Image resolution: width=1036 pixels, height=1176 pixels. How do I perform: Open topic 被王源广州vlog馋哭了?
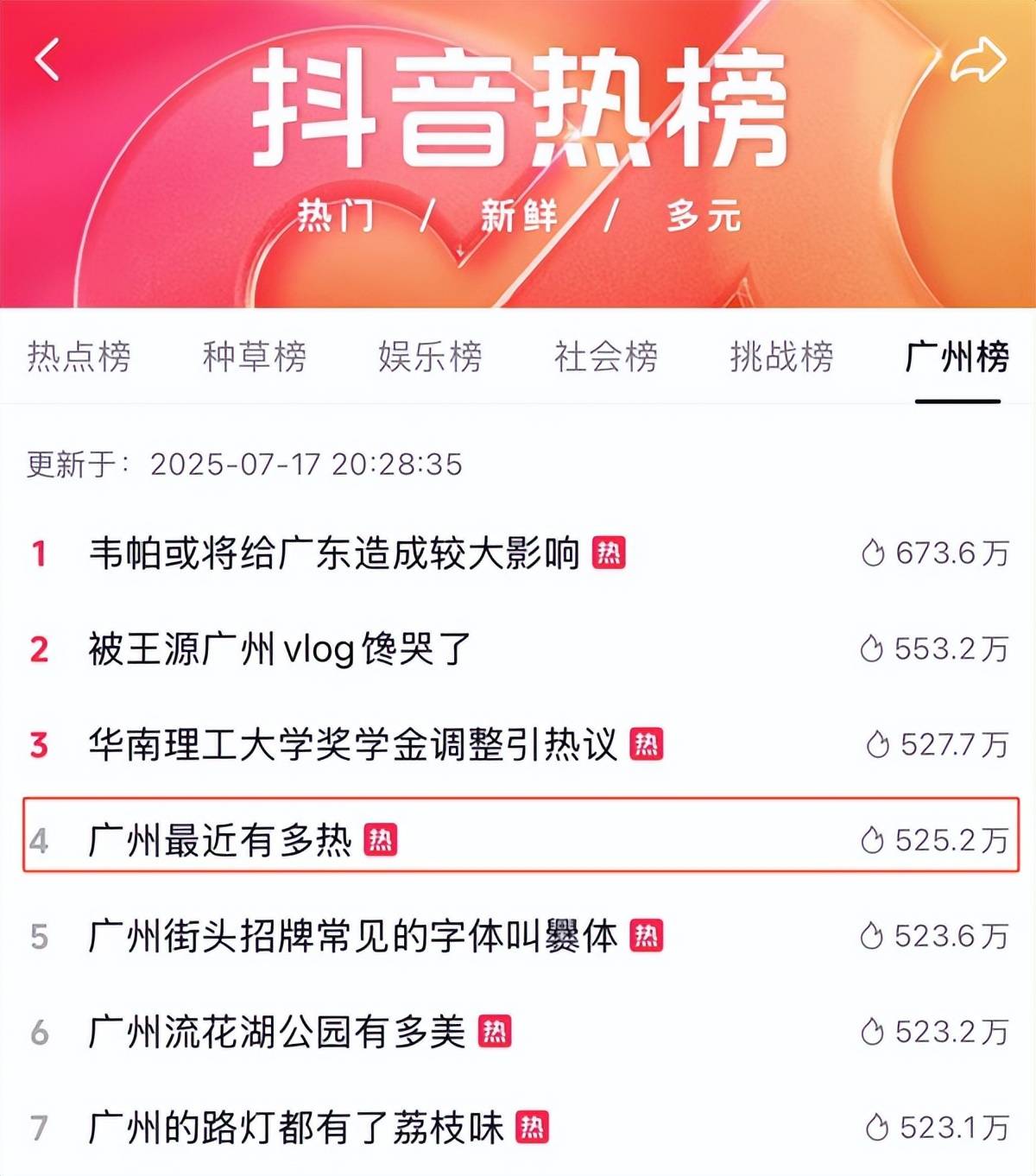coord(280,648)
